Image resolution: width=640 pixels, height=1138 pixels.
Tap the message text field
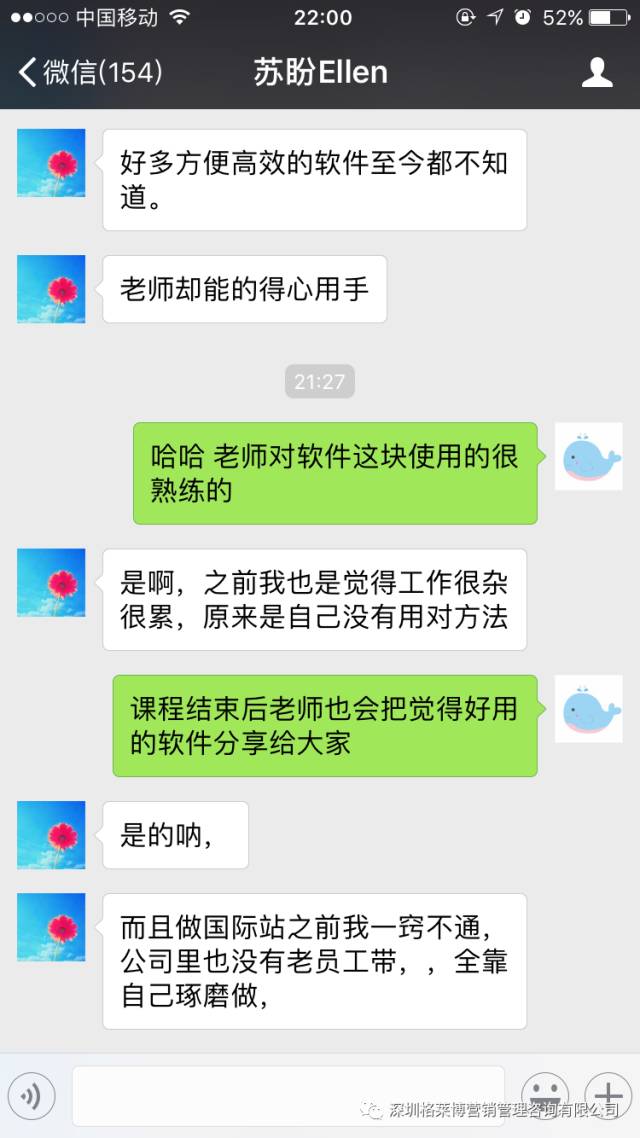(288, 1096)
